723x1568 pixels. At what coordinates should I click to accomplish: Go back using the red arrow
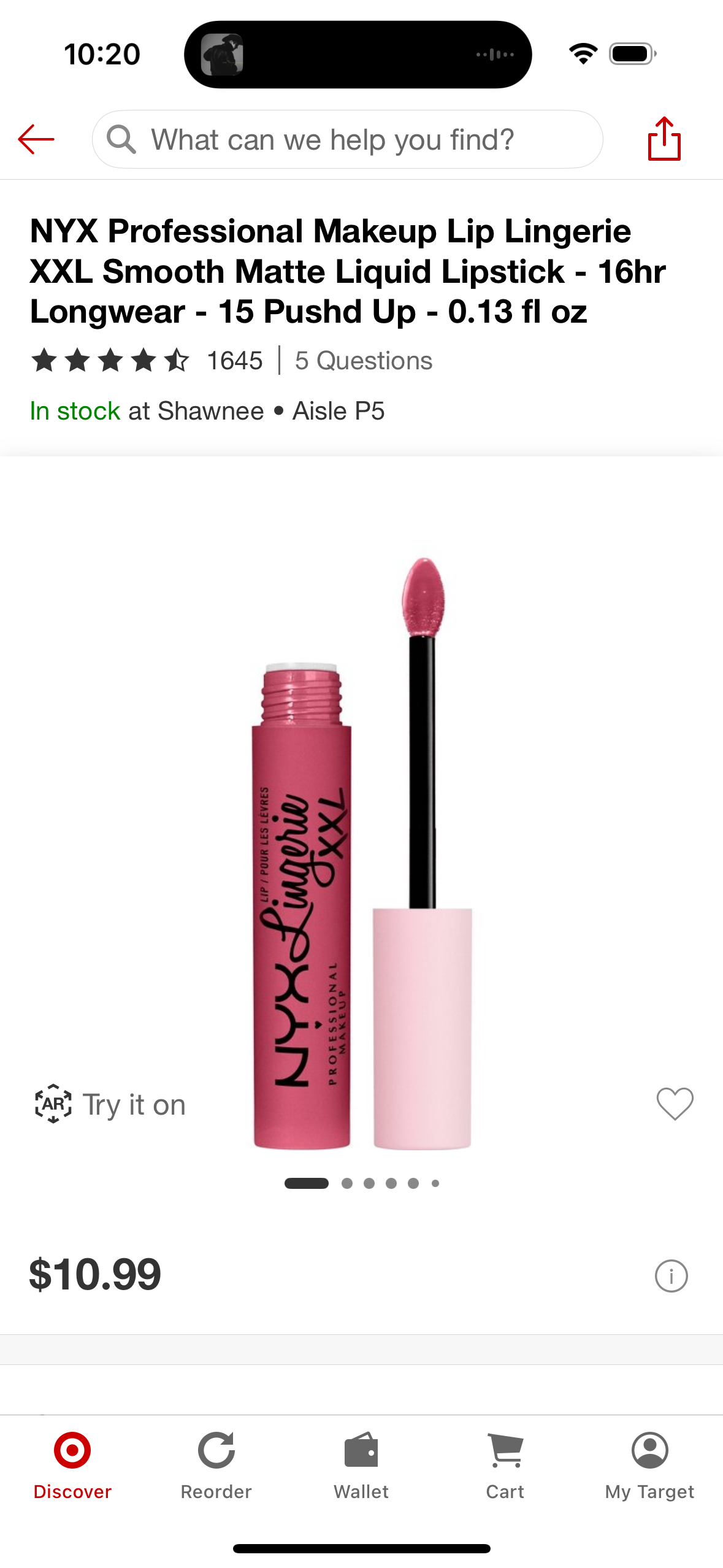(x=36, y=139)
